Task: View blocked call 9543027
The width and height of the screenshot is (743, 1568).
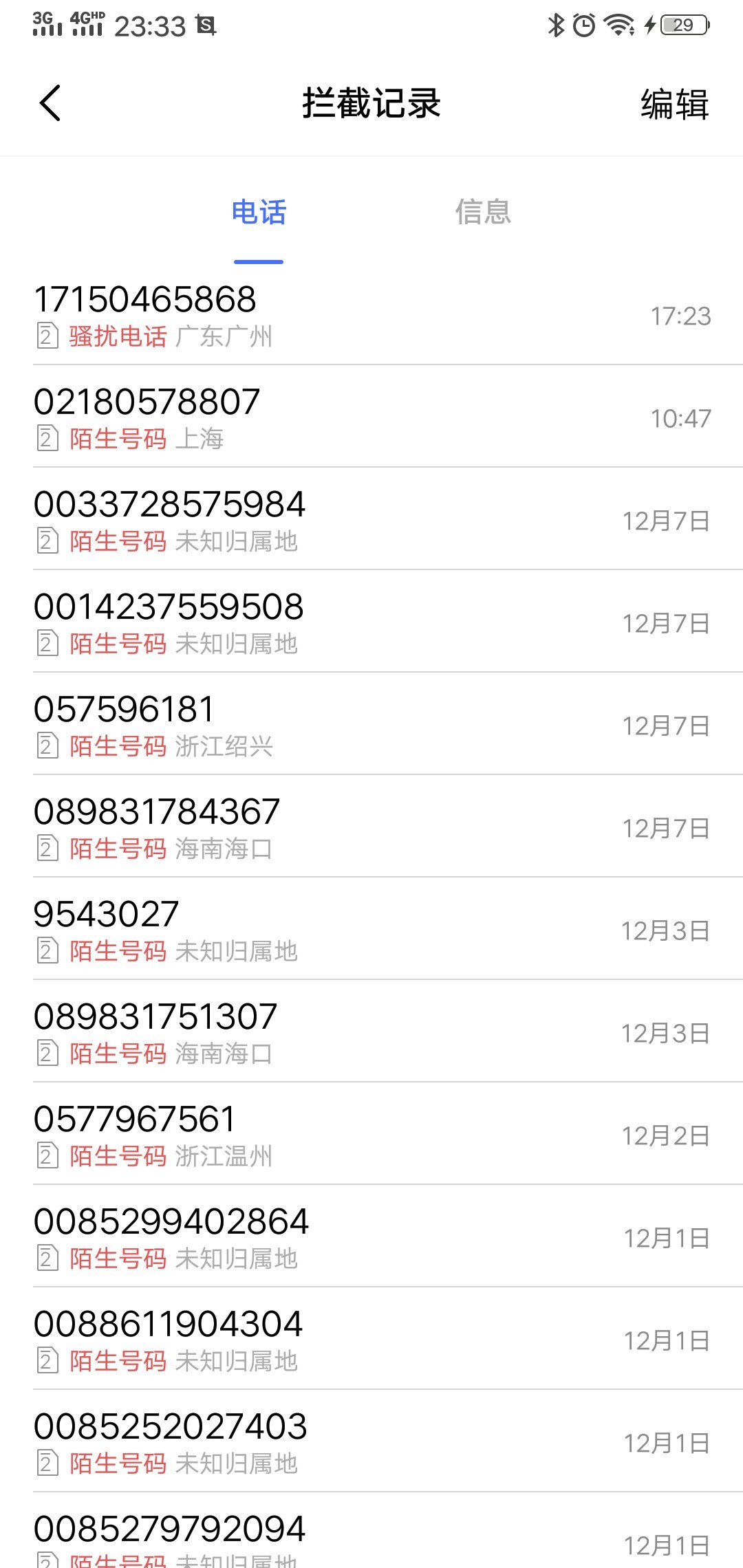Action: pyautogui.click(x=371, y=930)
